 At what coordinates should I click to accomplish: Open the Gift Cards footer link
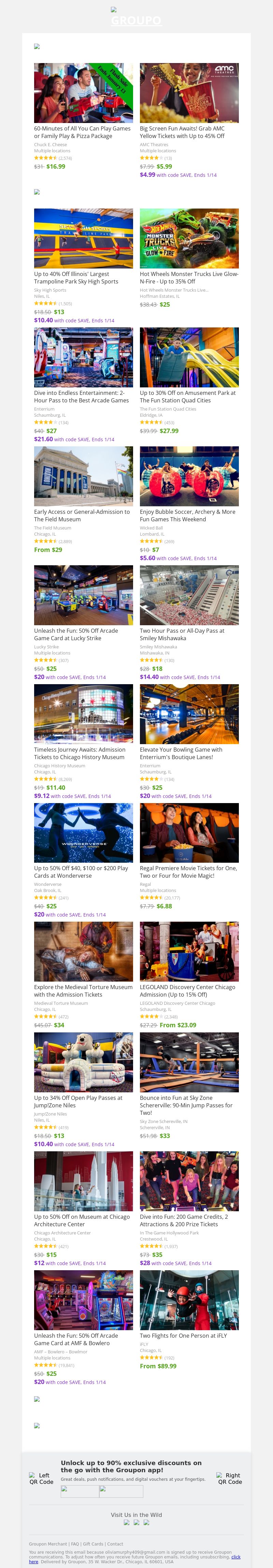(94, 1544)
